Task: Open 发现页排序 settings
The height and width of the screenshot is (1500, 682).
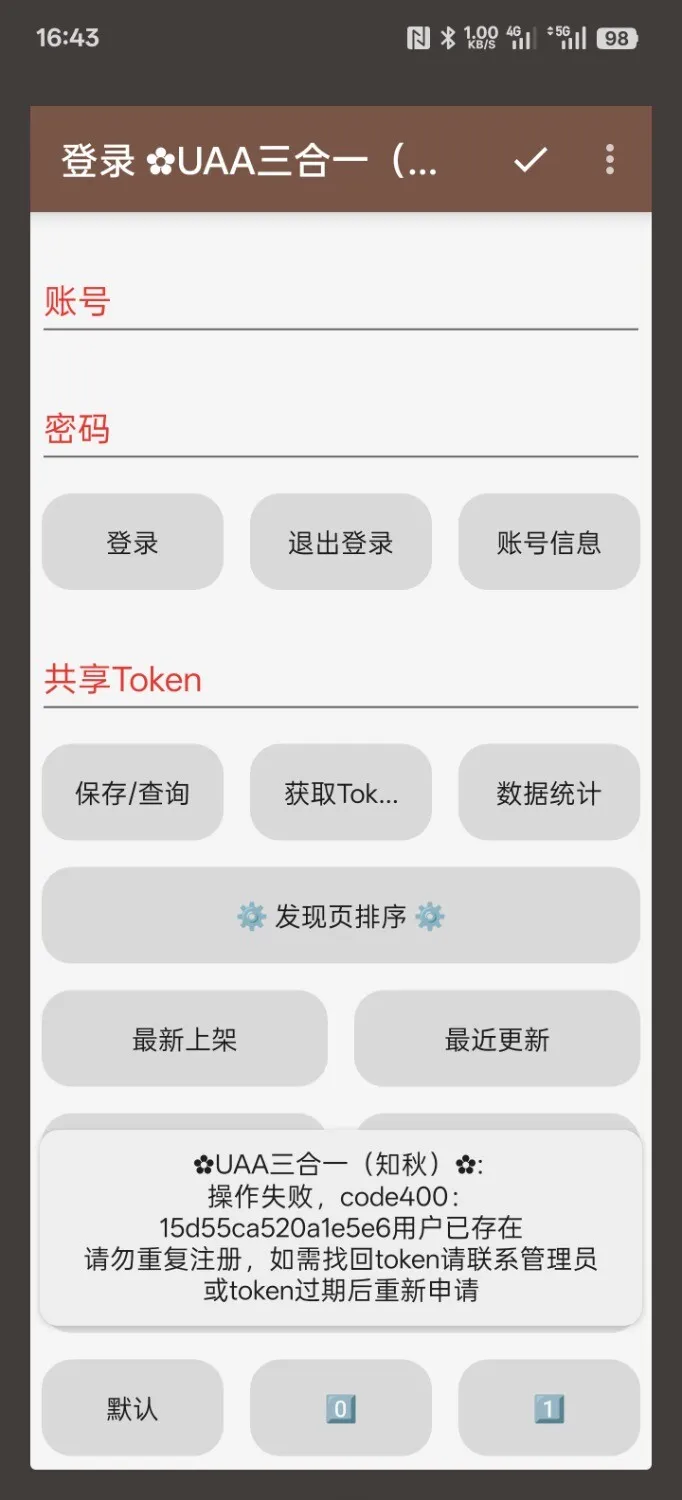Action: click(x=340, y=916)
